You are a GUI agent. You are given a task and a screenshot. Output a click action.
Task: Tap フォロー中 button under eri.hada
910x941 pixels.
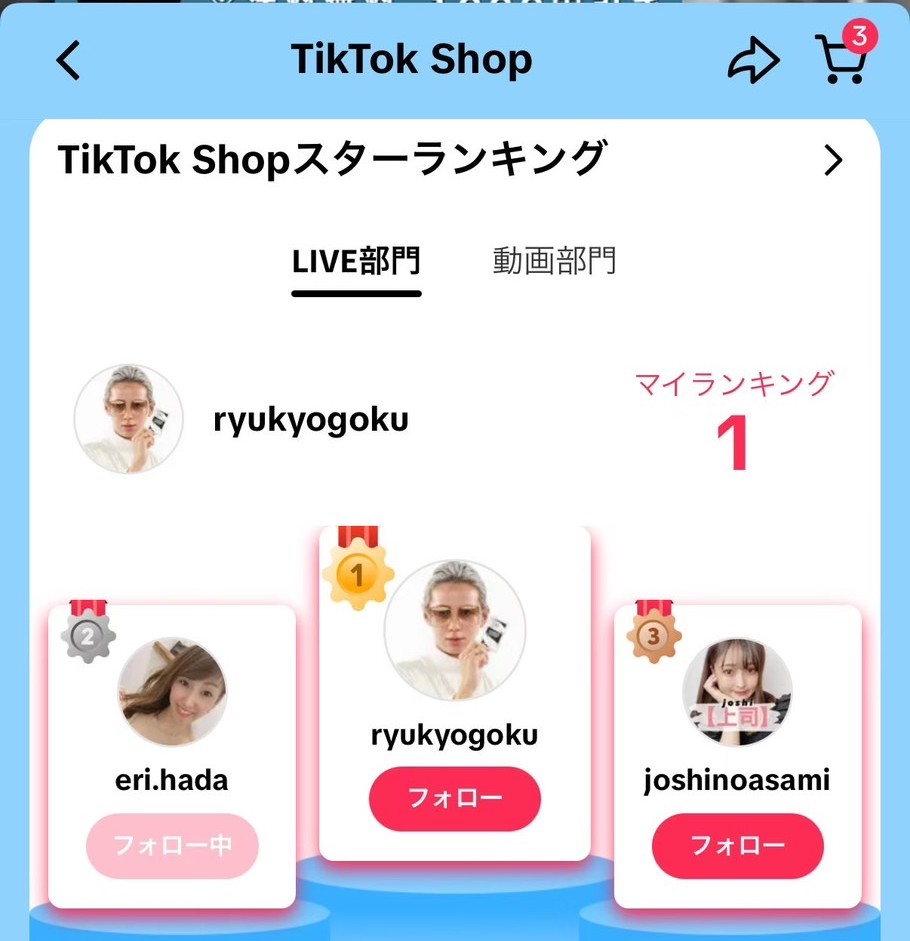pyautogui.click(x=172, y=846)
